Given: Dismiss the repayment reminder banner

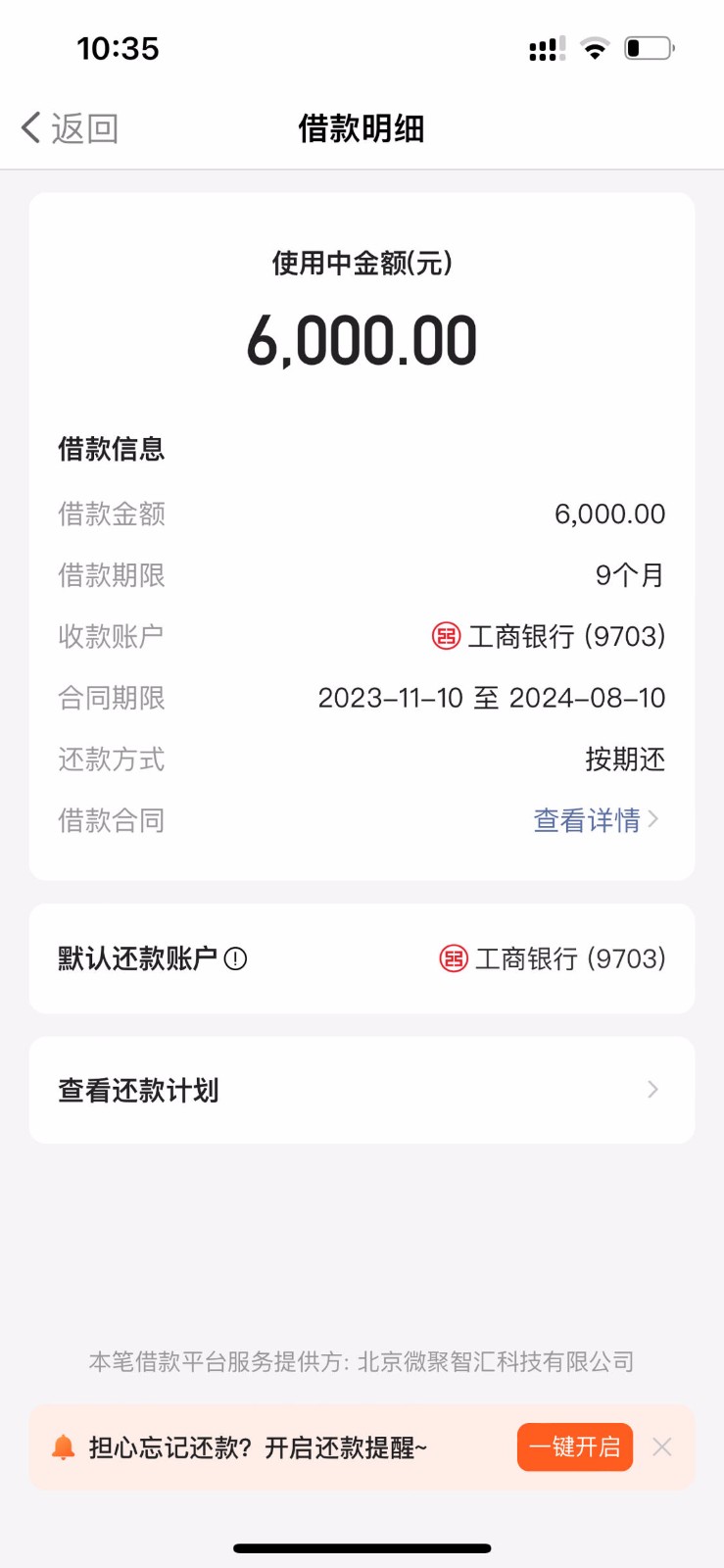Looking at the screenshot, I should (662, 1447).
